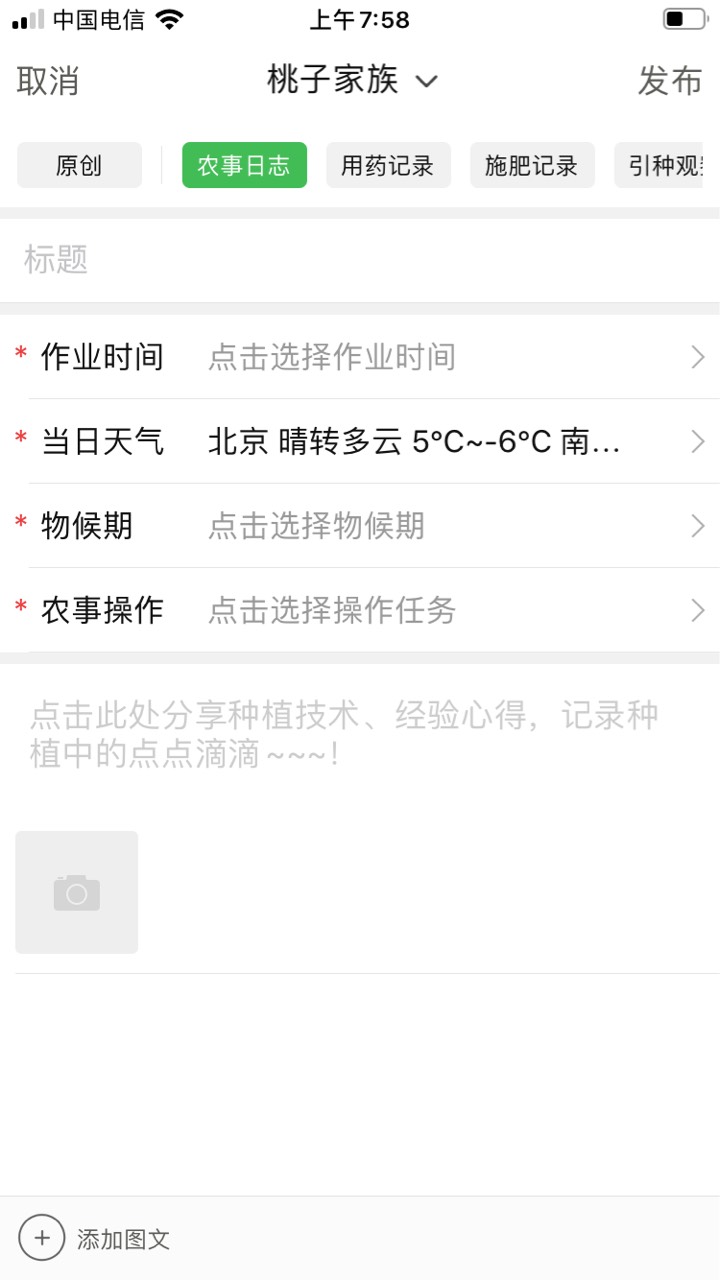Select the 原创 chip
Screen dimensions: 720x1280
79,165
